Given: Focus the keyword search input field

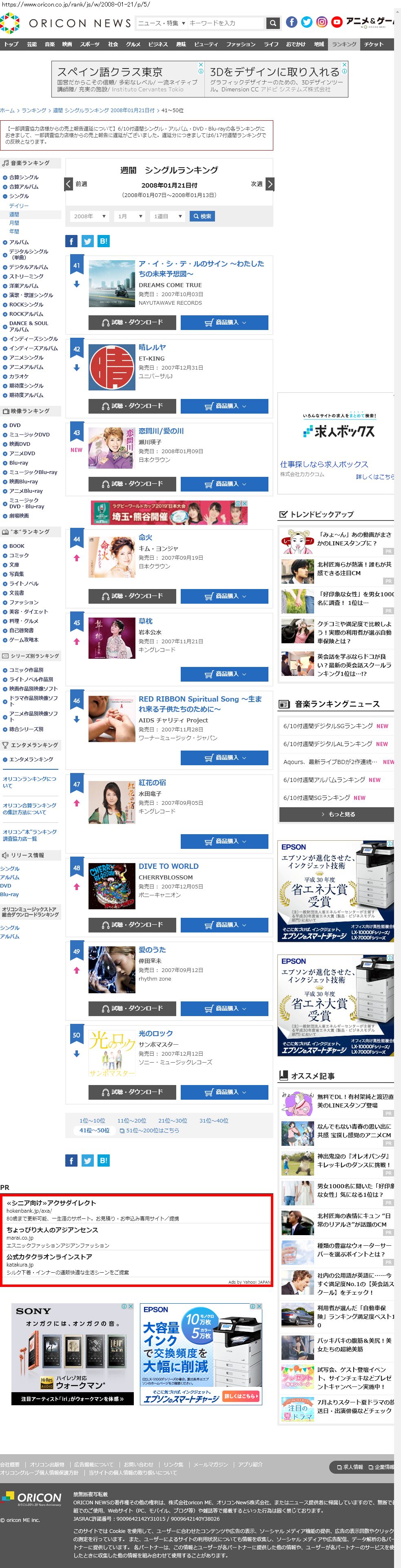Looking at the screenshot, I should 225,23.
